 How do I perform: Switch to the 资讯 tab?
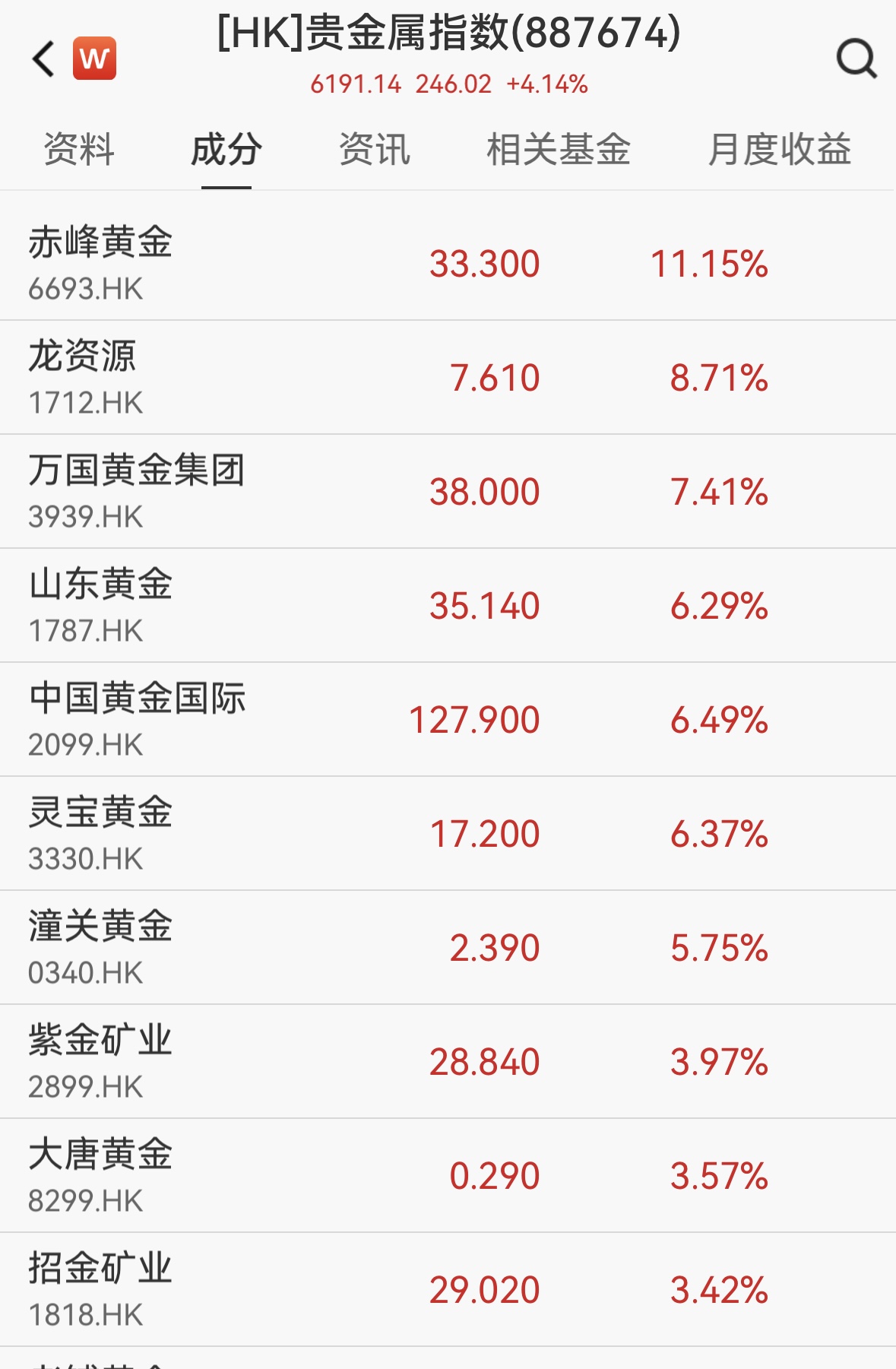point(374,149)
